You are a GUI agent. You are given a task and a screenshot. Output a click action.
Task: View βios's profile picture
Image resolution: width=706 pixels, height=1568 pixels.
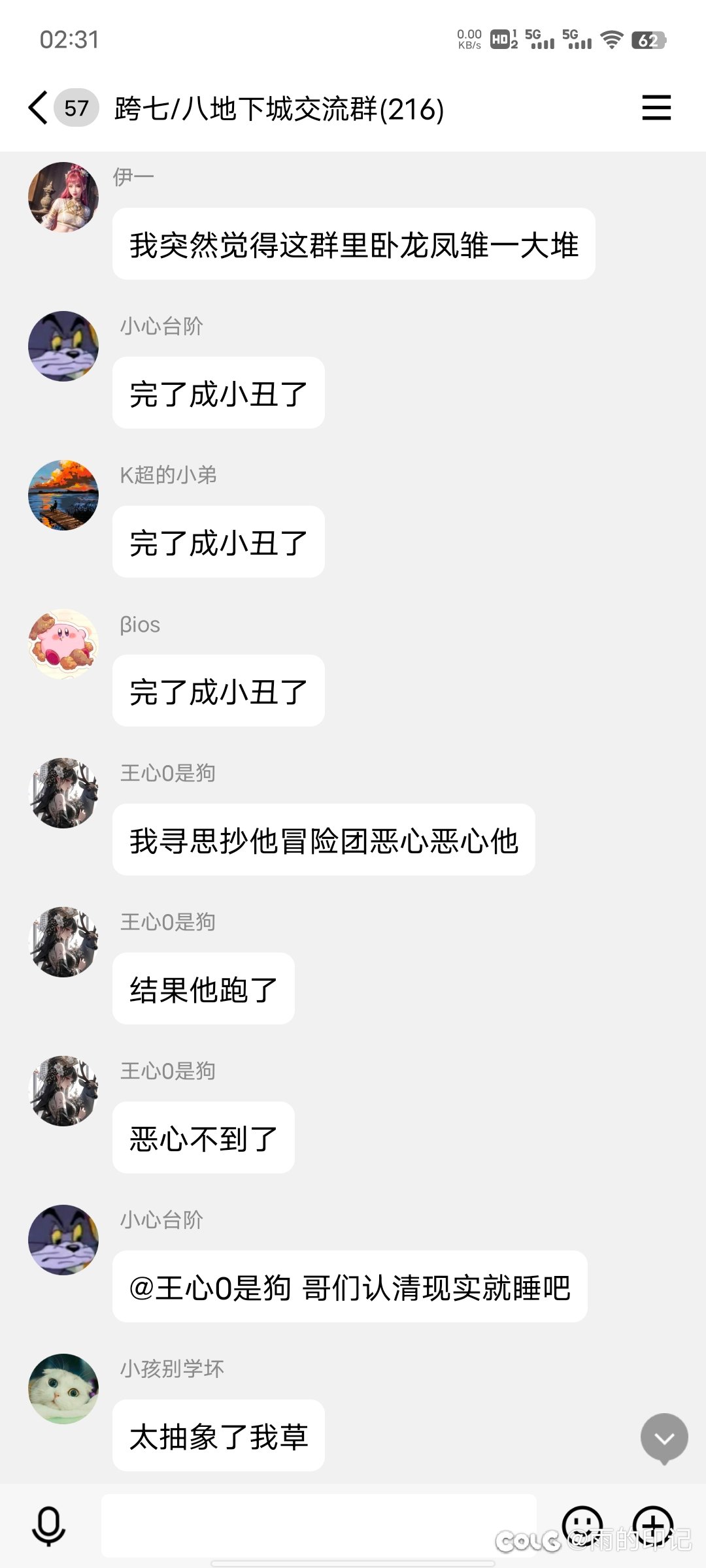[x=63, y=644]
